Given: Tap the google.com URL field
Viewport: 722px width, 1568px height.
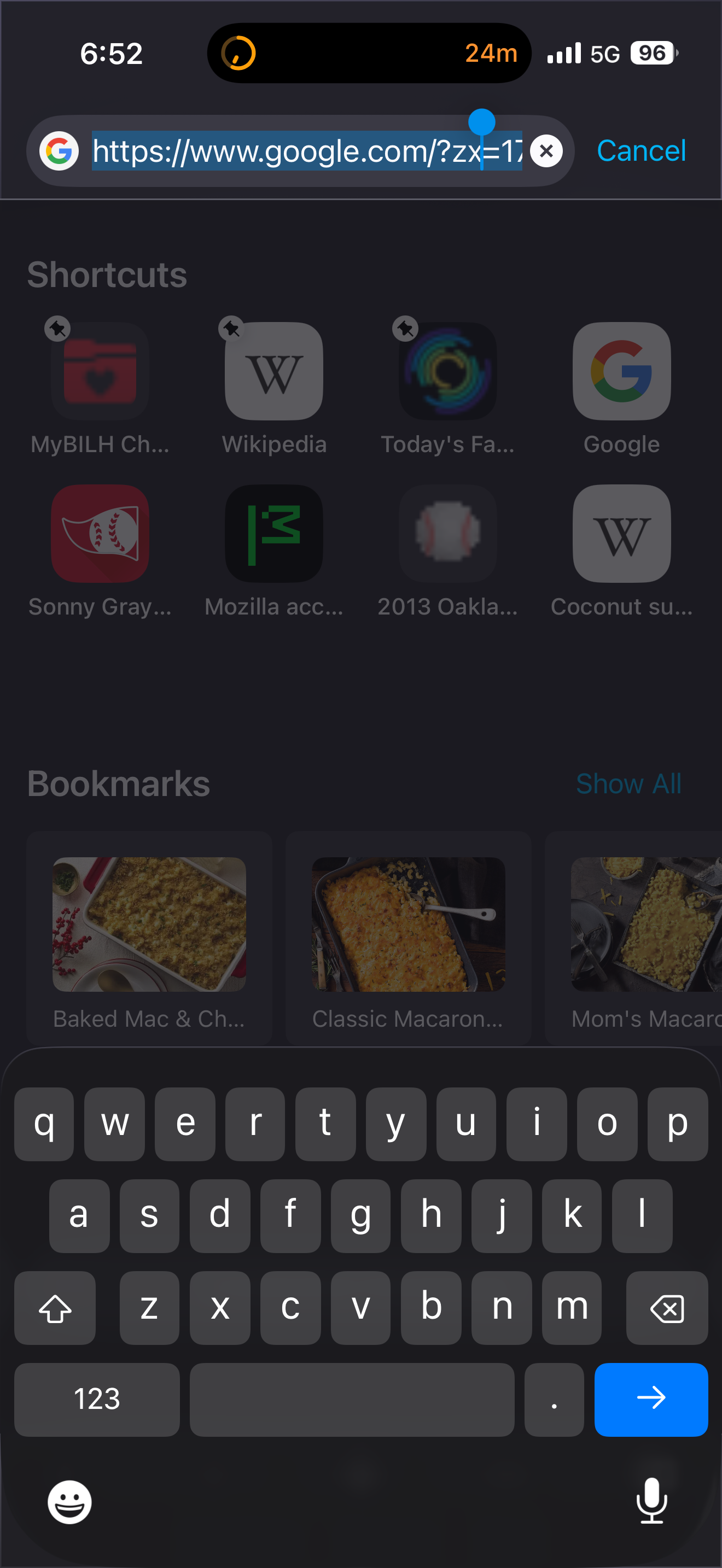Looking at the screenshot, I should point(304,151).
